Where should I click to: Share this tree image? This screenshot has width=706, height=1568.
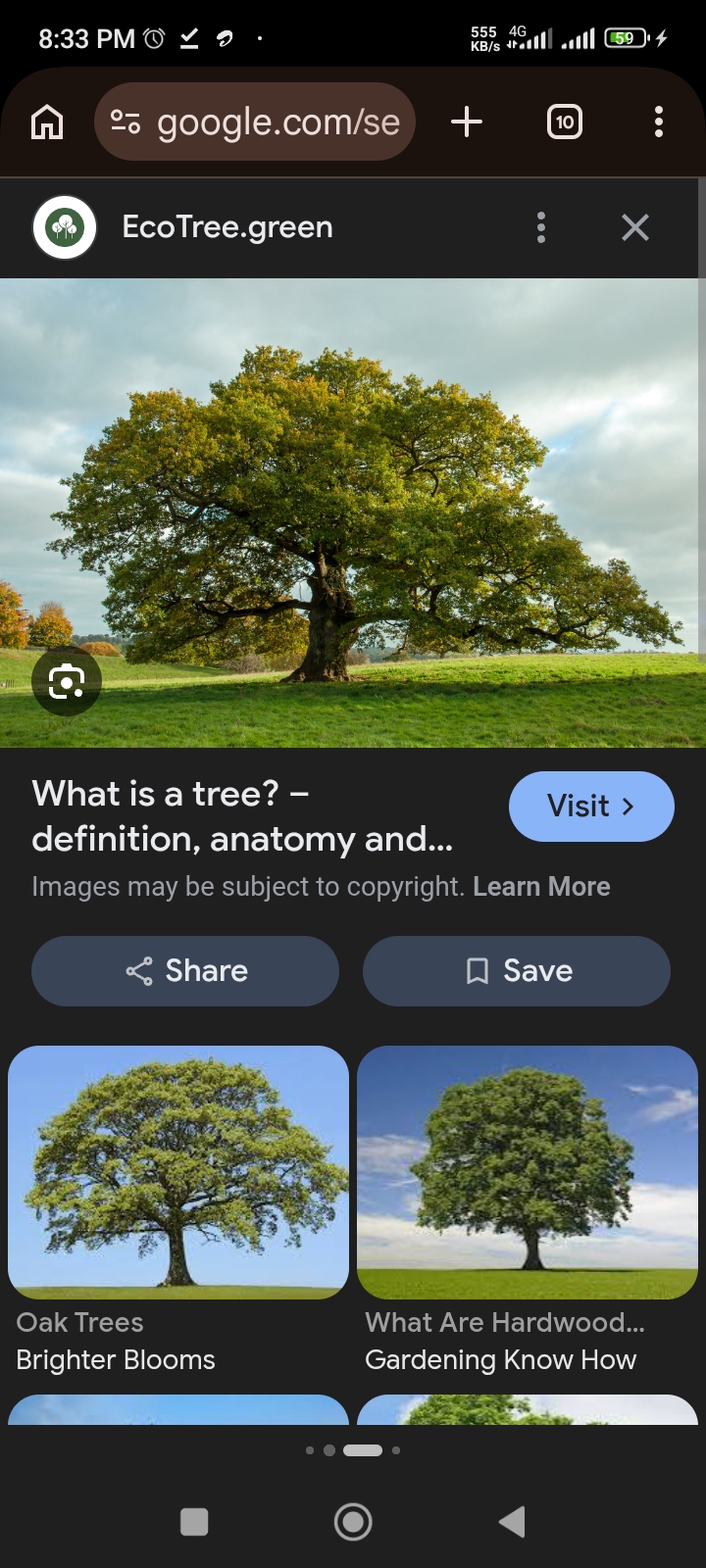pyautogui.click(x=185, y=971)
